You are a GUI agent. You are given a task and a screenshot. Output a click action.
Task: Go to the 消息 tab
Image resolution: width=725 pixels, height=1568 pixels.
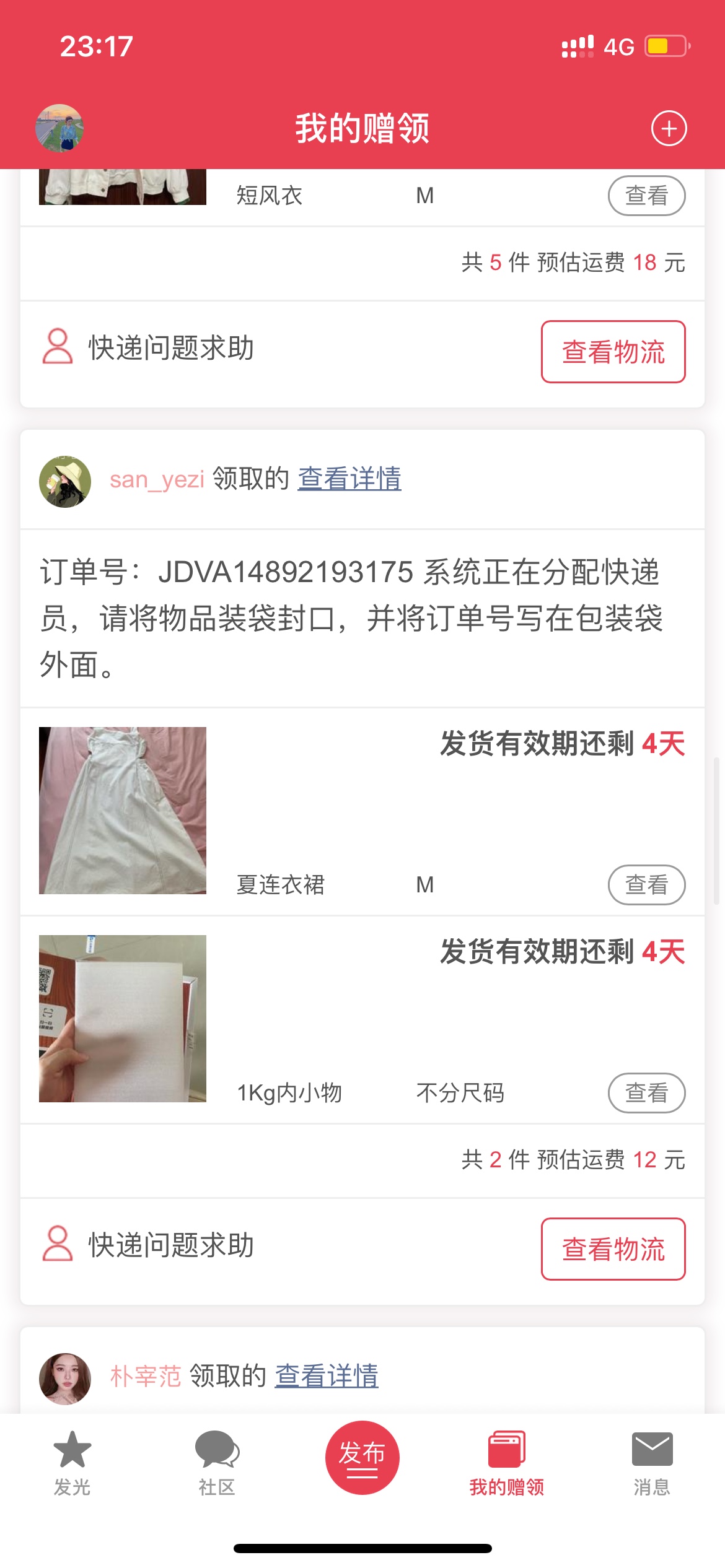652,1460
